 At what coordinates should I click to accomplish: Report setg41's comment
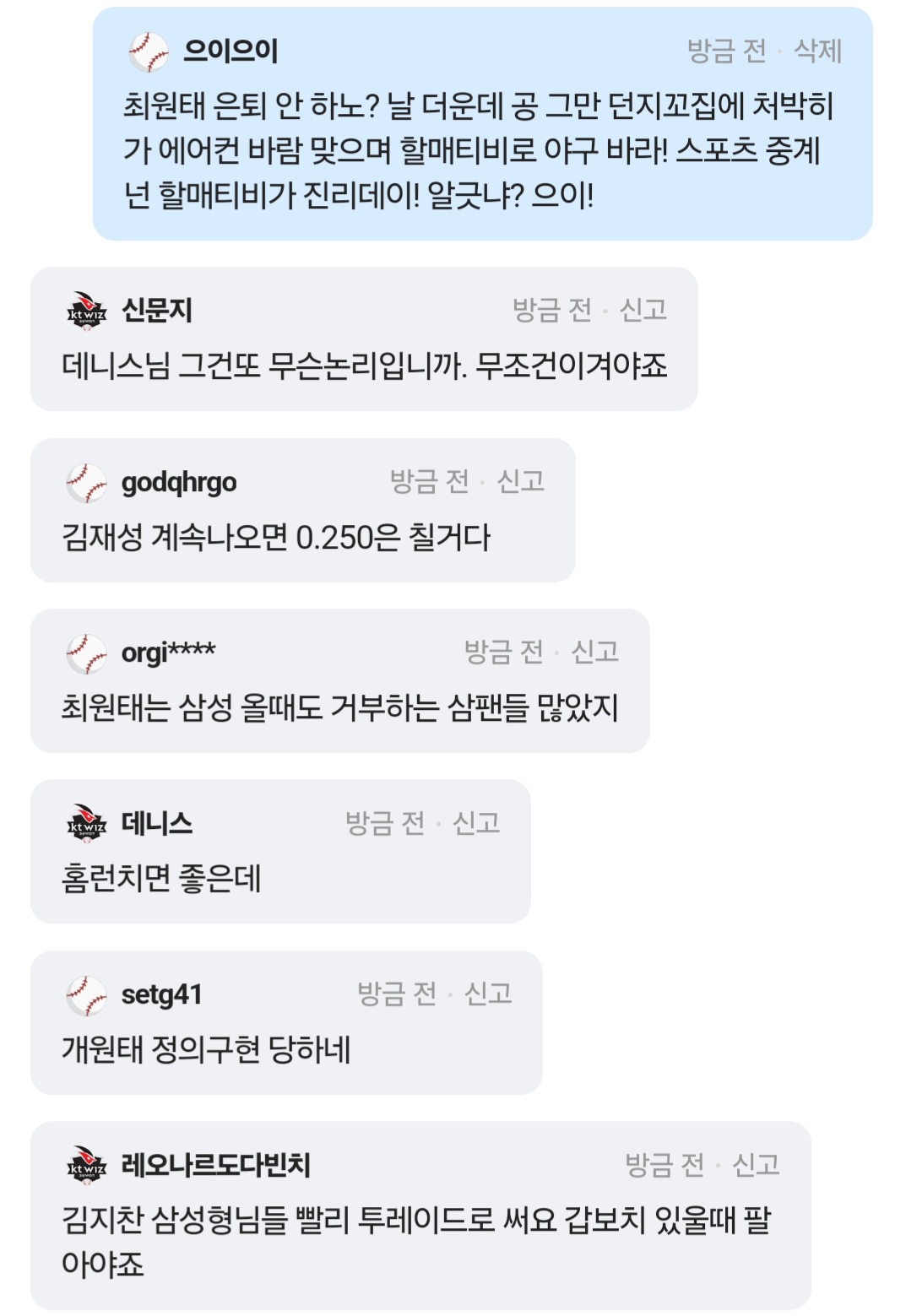(x=488, y=994)
